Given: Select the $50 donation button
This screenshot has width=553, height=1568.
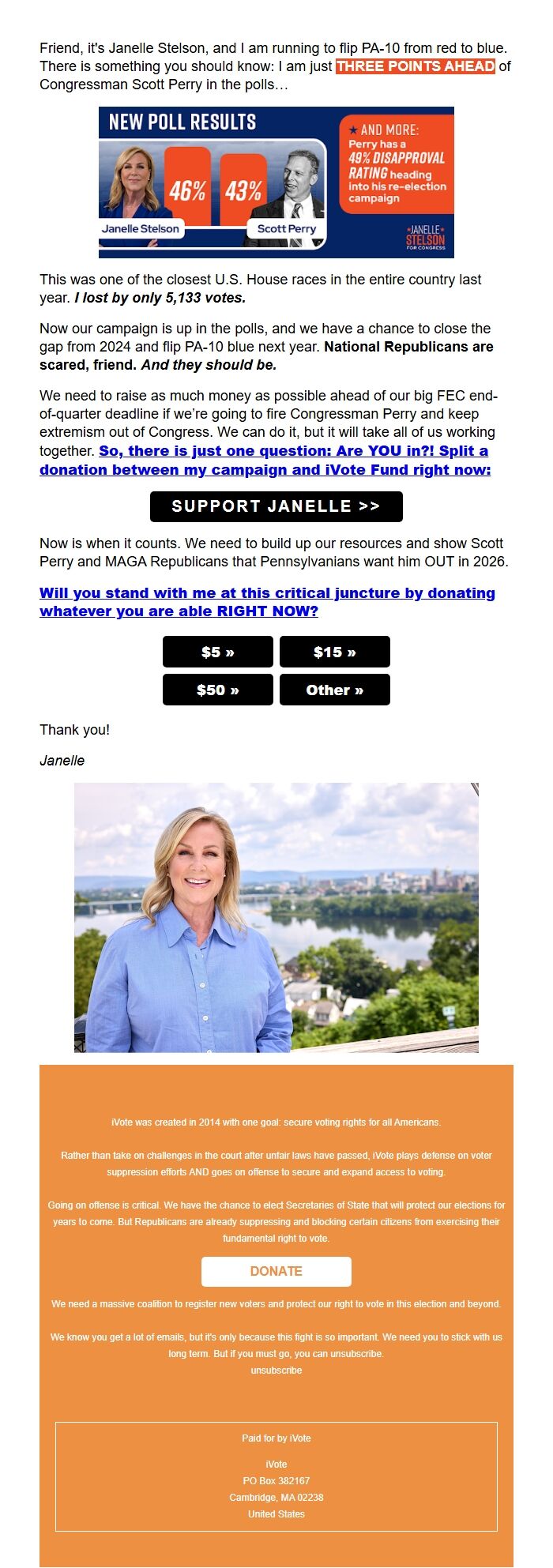Looking at the screenshot, I should [x=218, y=690].
